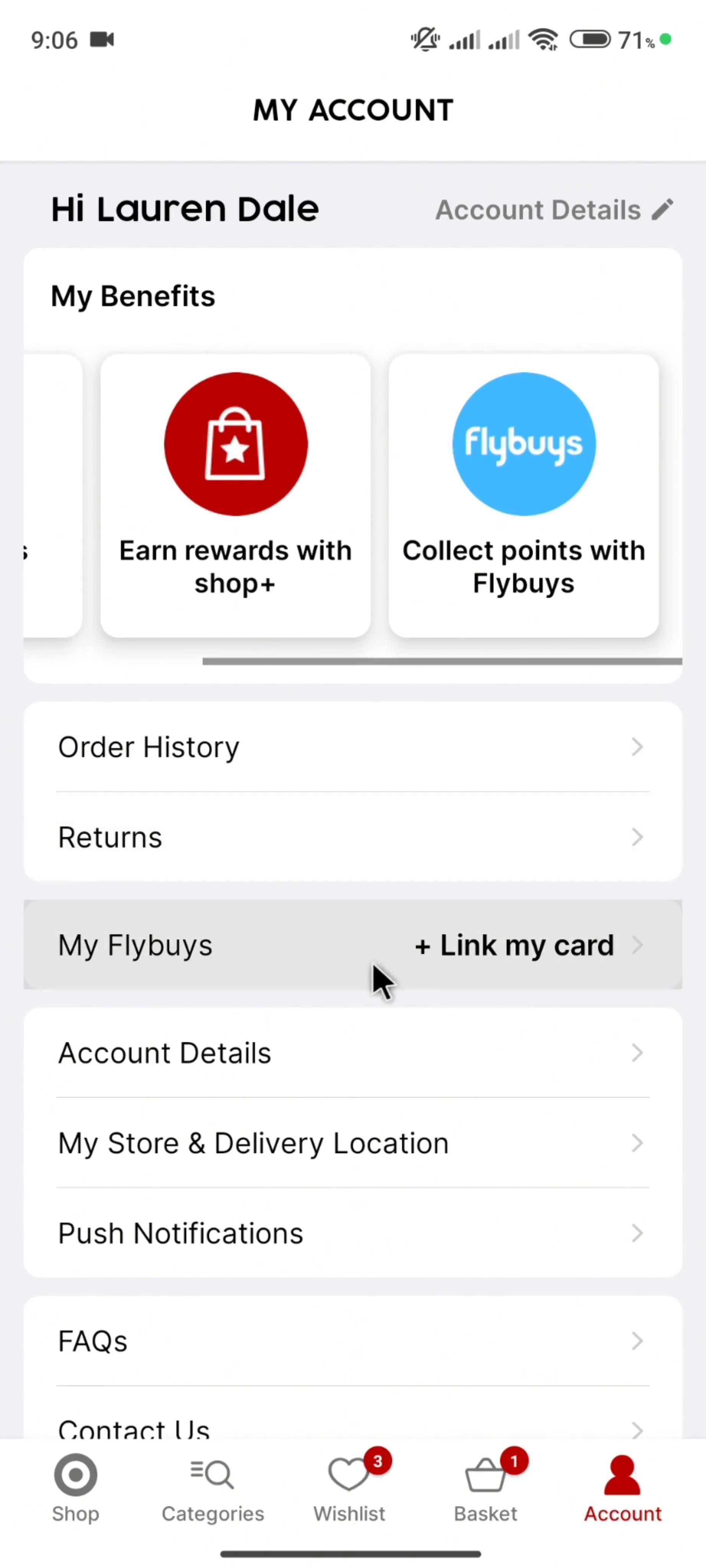Link my card in My Flybuys
The image size is (706, 1568).
click(x=514, y=945)
